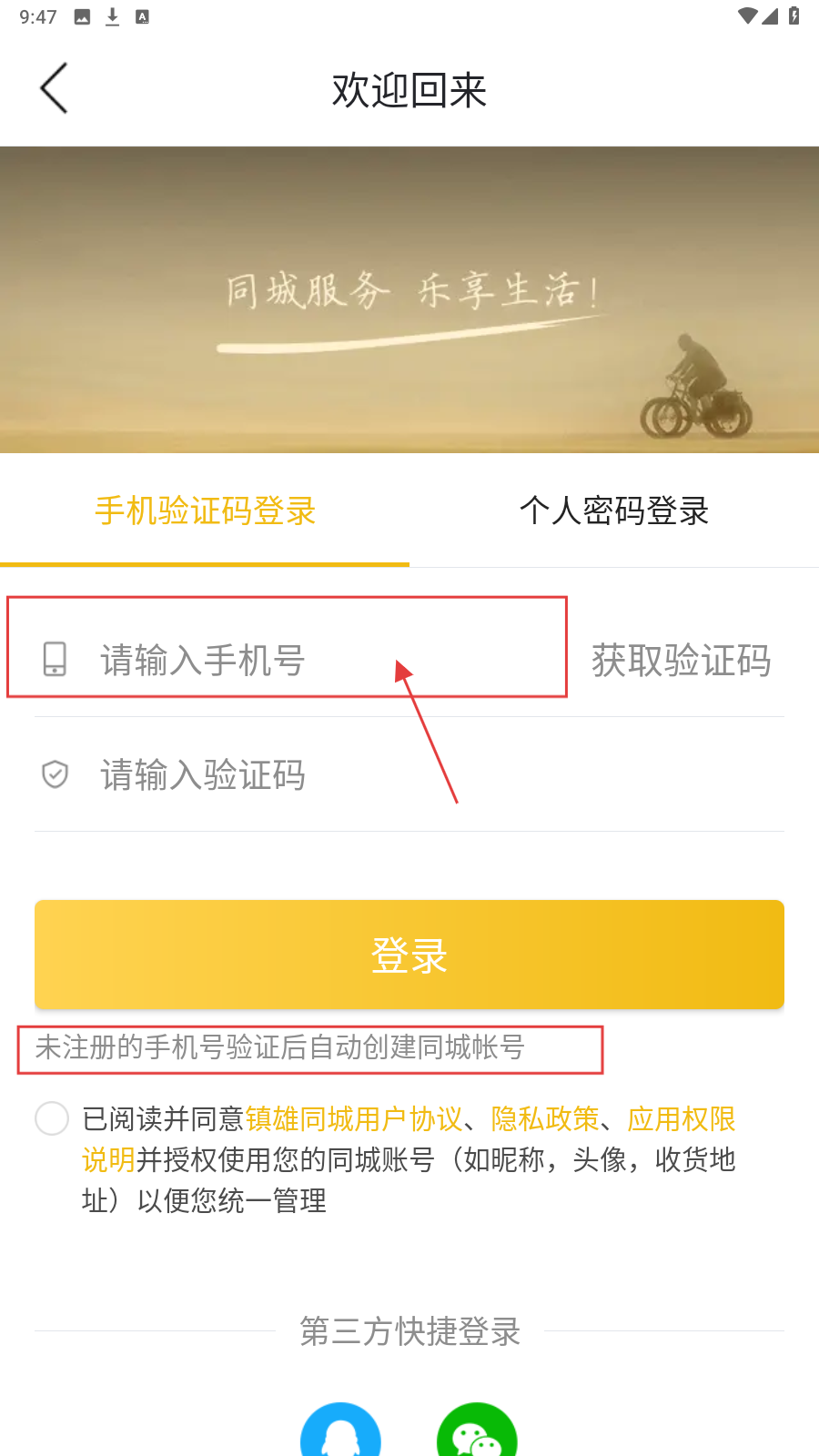
Task: Open the 应用权限说明 link
Action: 682,1118
